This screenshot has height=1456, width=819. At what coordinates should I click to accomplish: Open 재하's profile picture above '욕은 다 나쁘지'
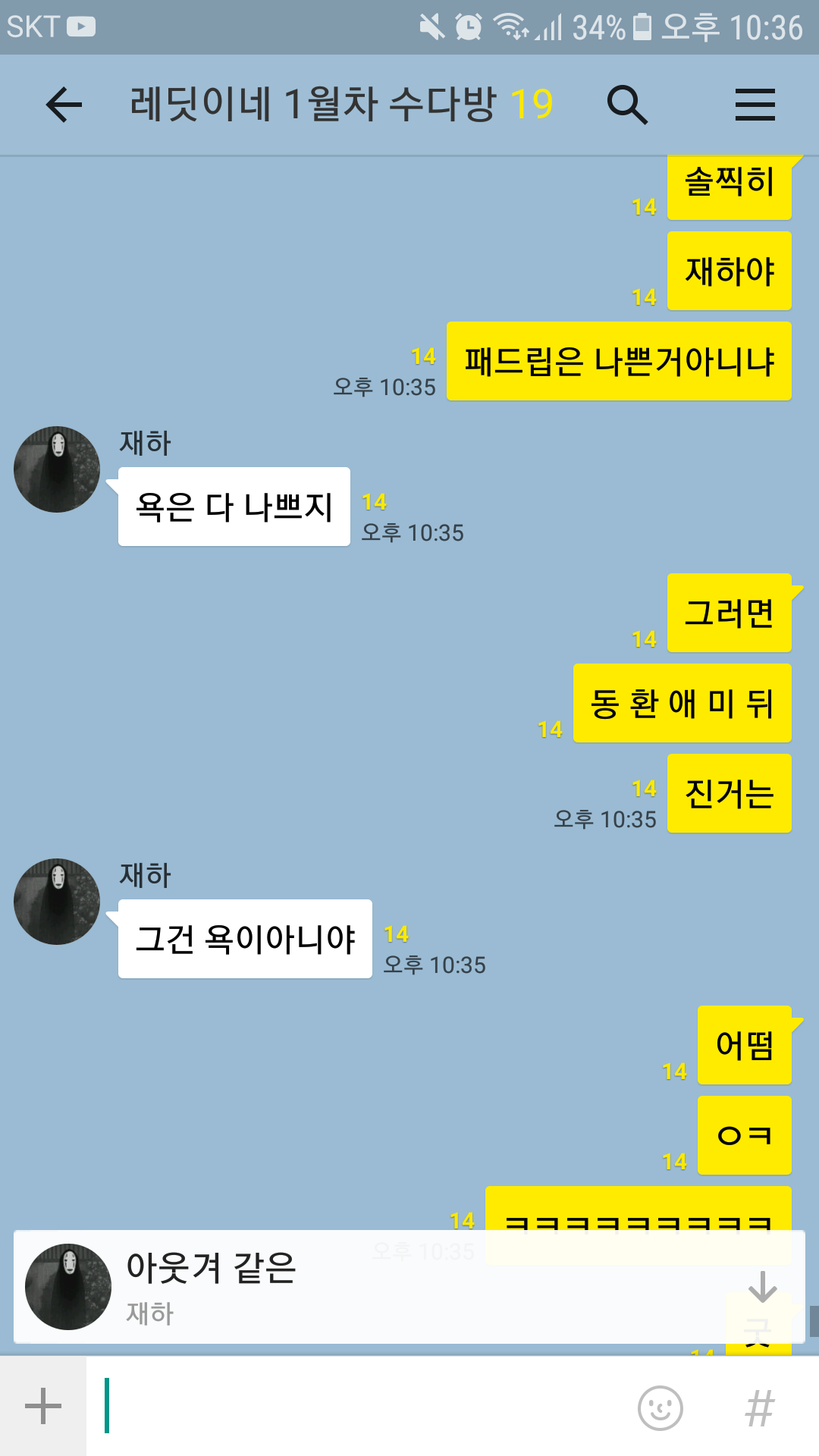tap(57, 469)
